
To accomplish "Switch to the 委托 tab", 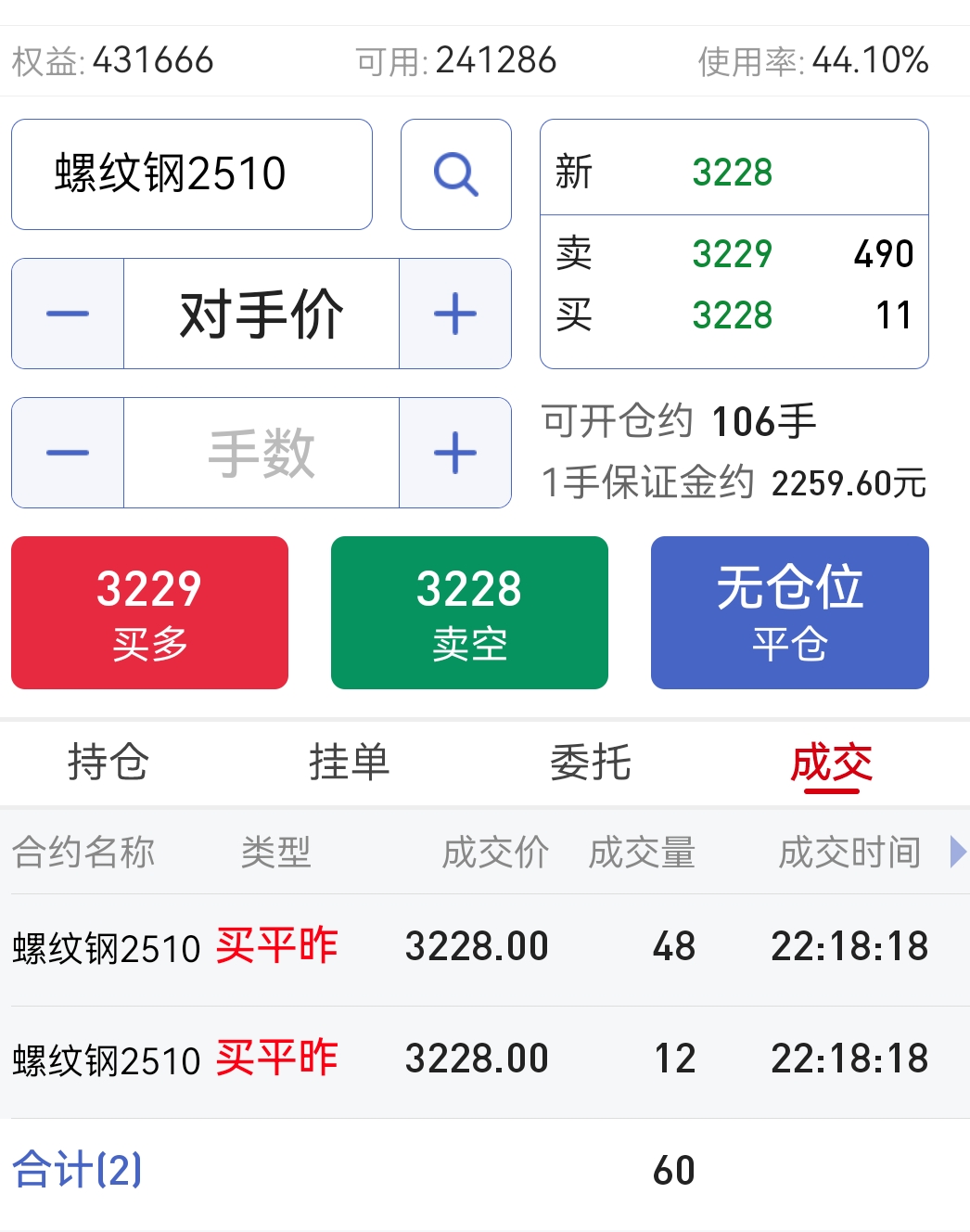I will coord(591,763).
